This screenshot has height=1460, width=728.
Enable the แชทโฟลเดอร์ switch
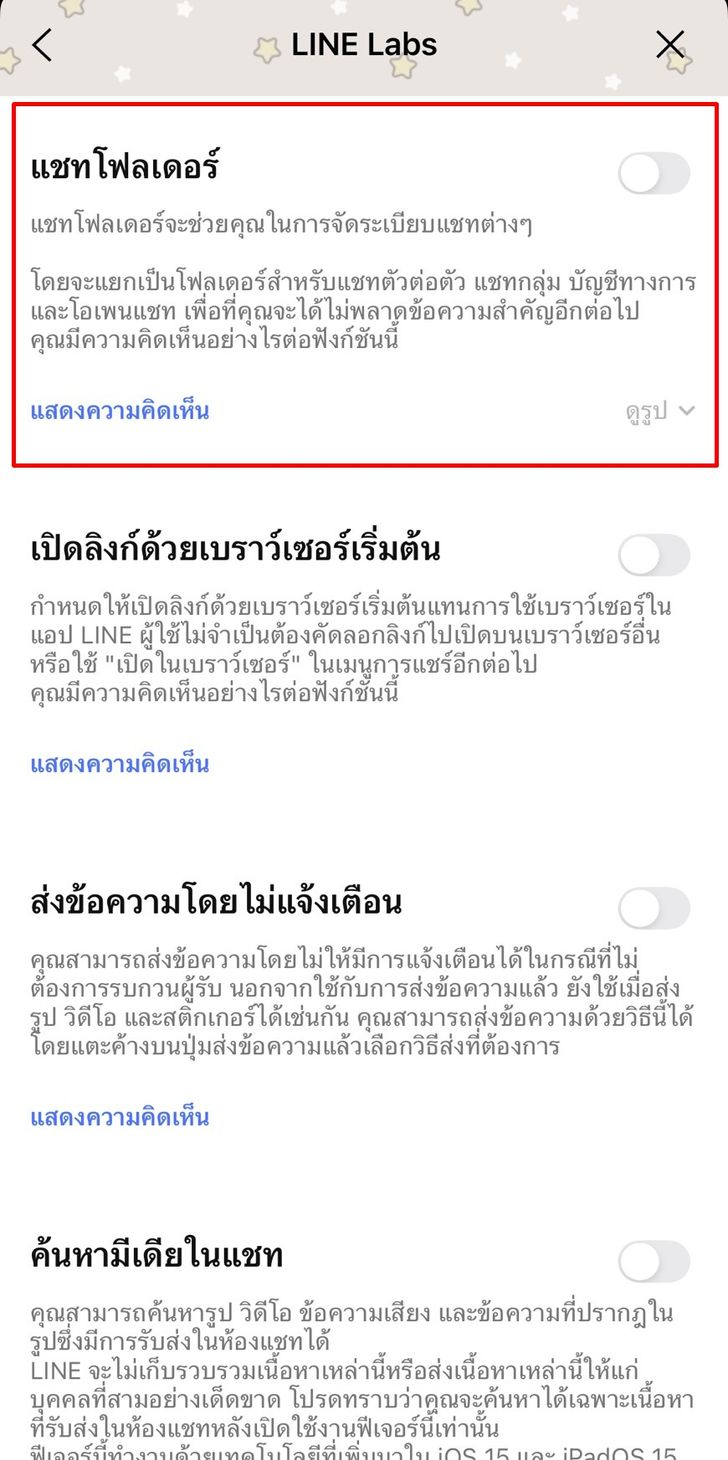[654, 174]
